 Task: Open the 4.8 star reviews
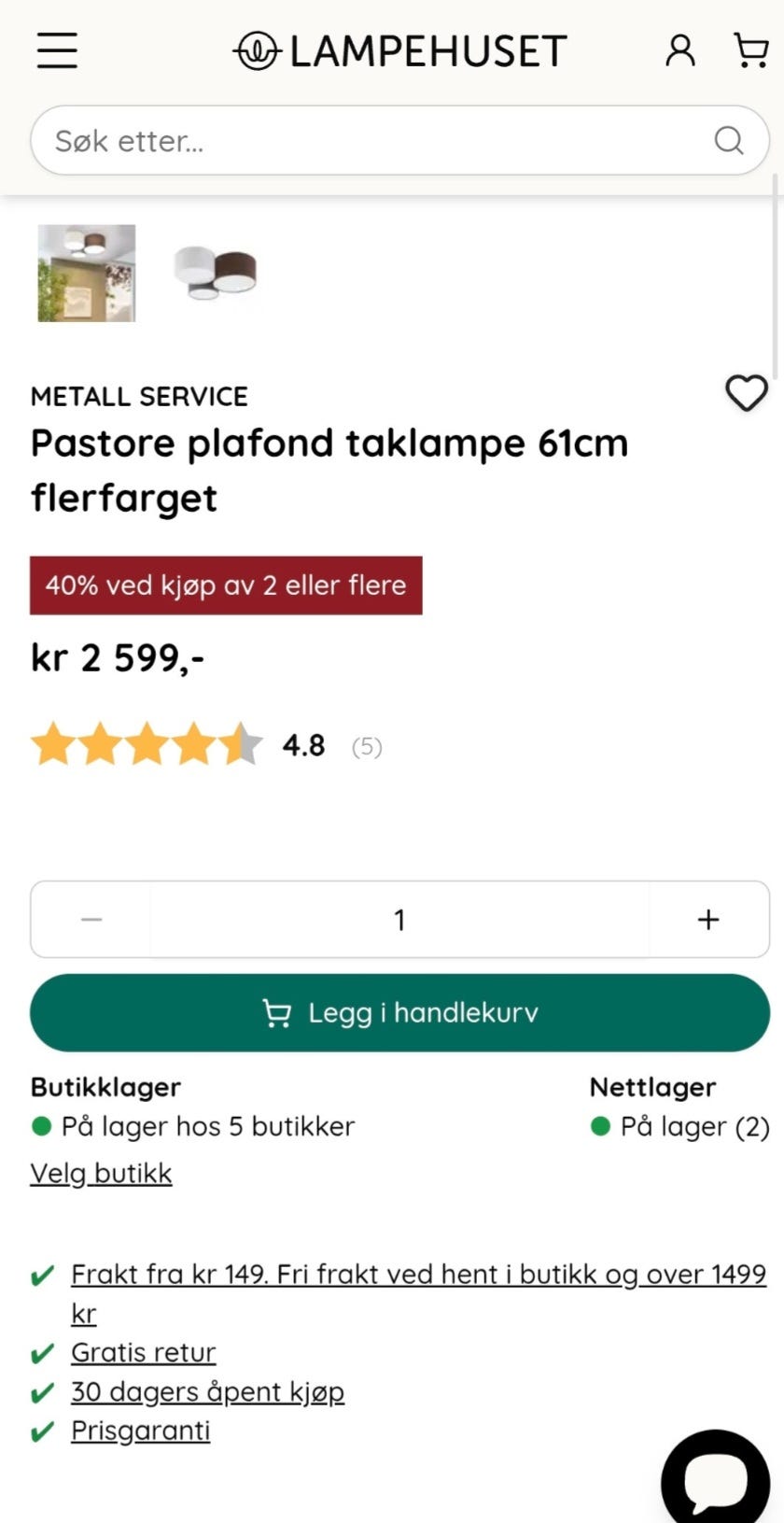pyautogui.click(x=206, y=745)
